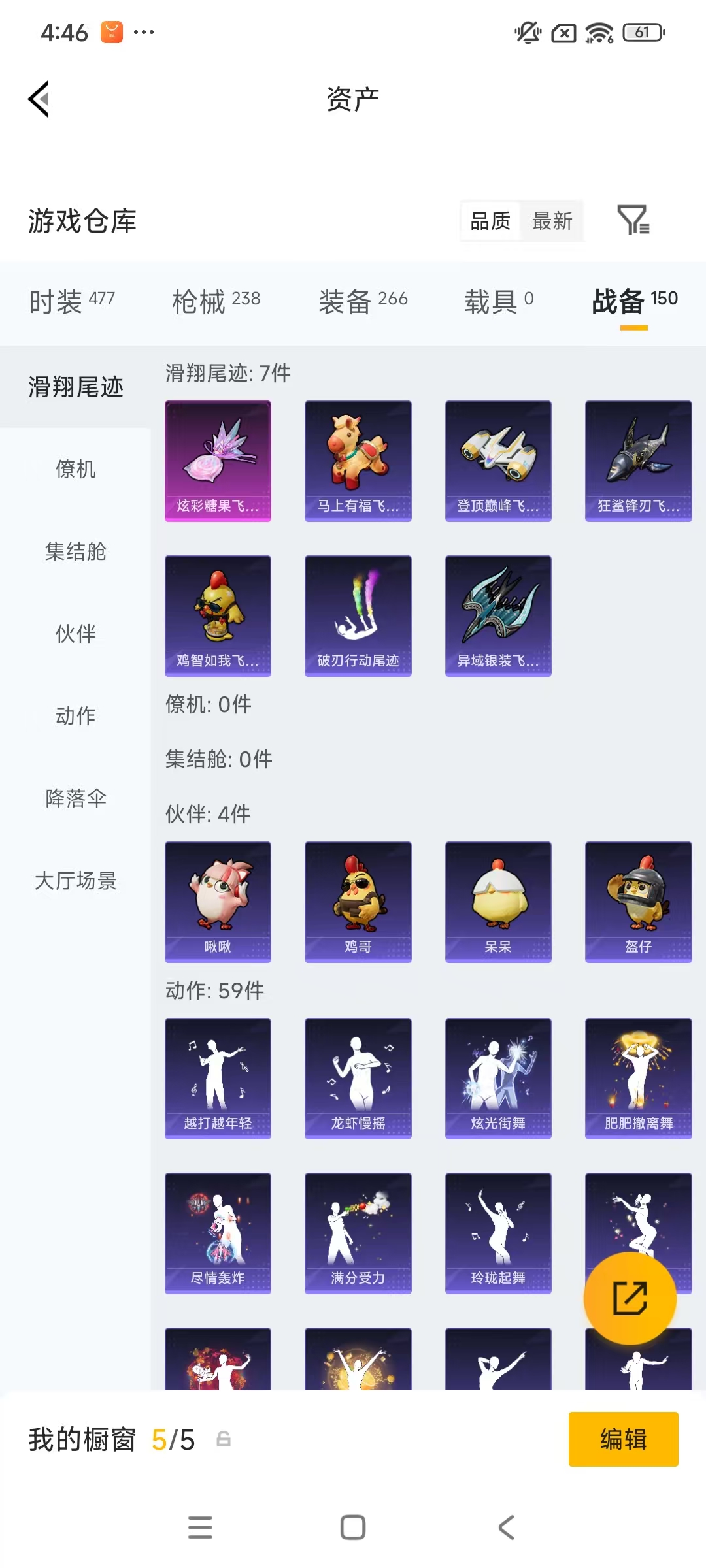Select the 鸡哥 companion item
The width and height of the screenshot is (706, 1568).
click(x=358, y=902)
